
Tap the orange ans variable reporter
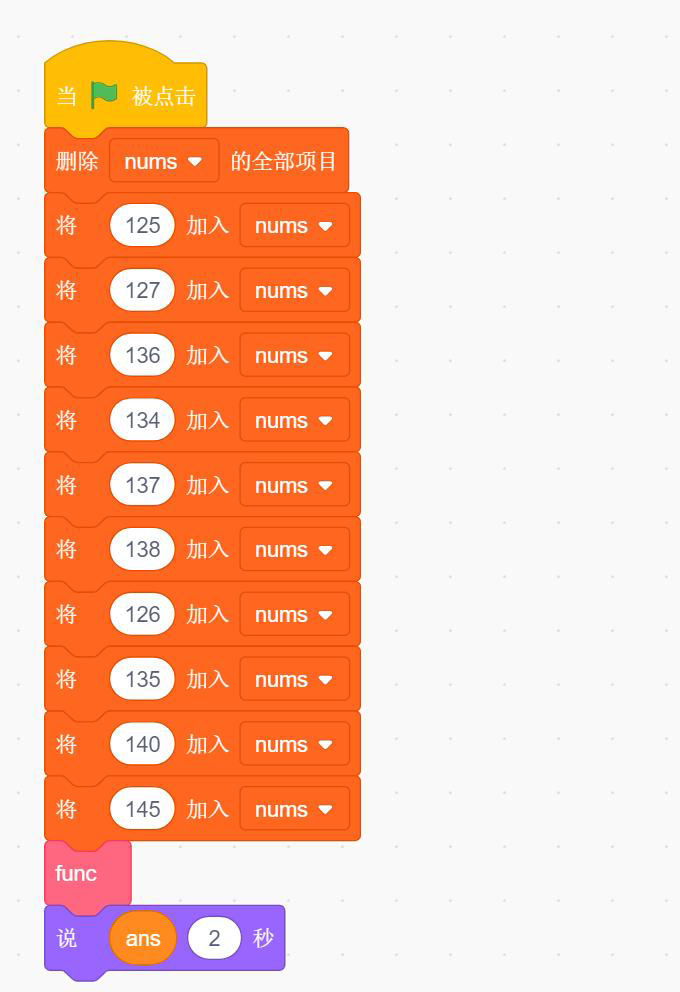tap(143, 938)
